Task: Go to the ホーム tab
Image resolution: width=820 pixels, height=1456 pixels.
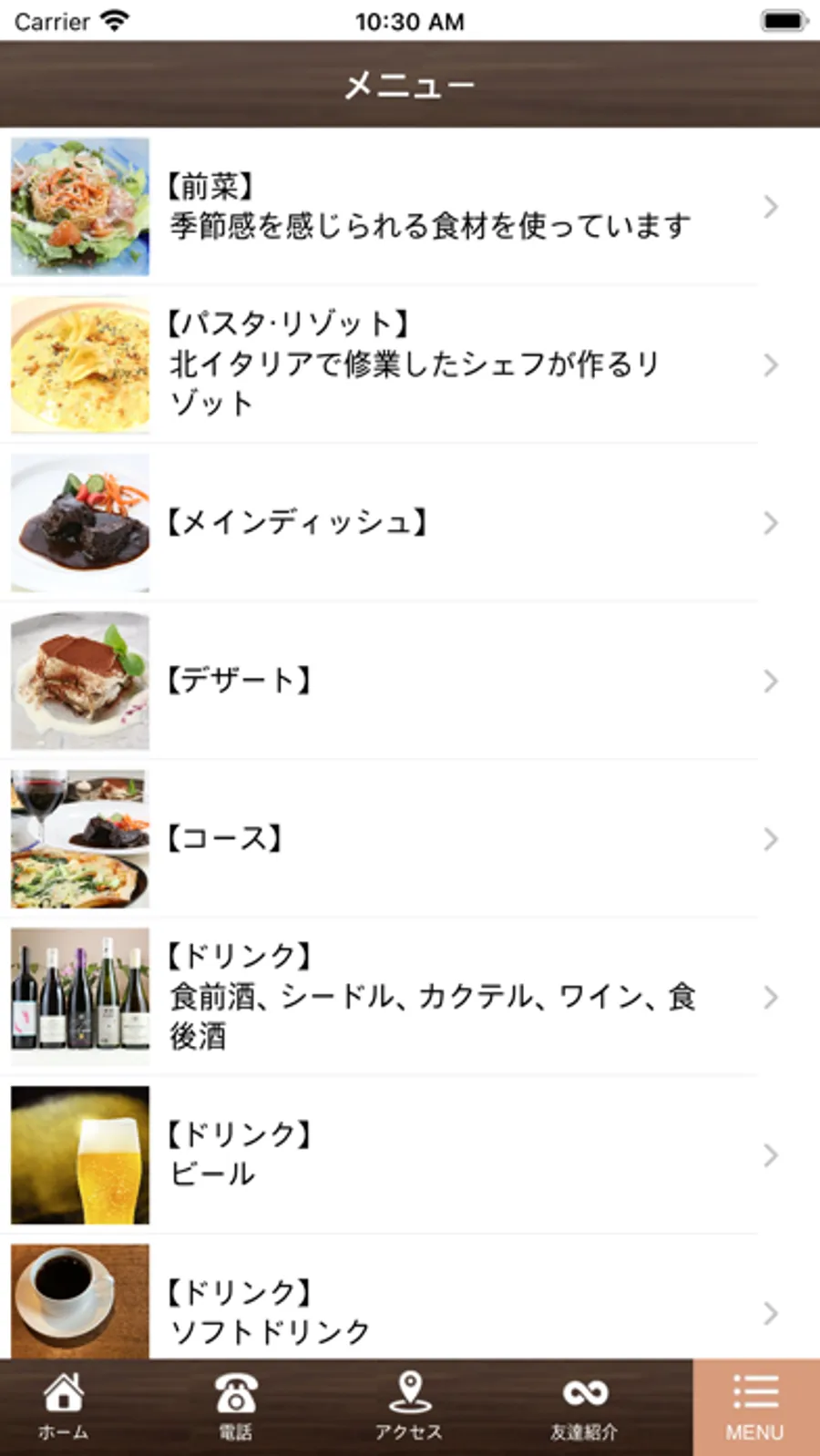Action: [x=63, y=1407]
